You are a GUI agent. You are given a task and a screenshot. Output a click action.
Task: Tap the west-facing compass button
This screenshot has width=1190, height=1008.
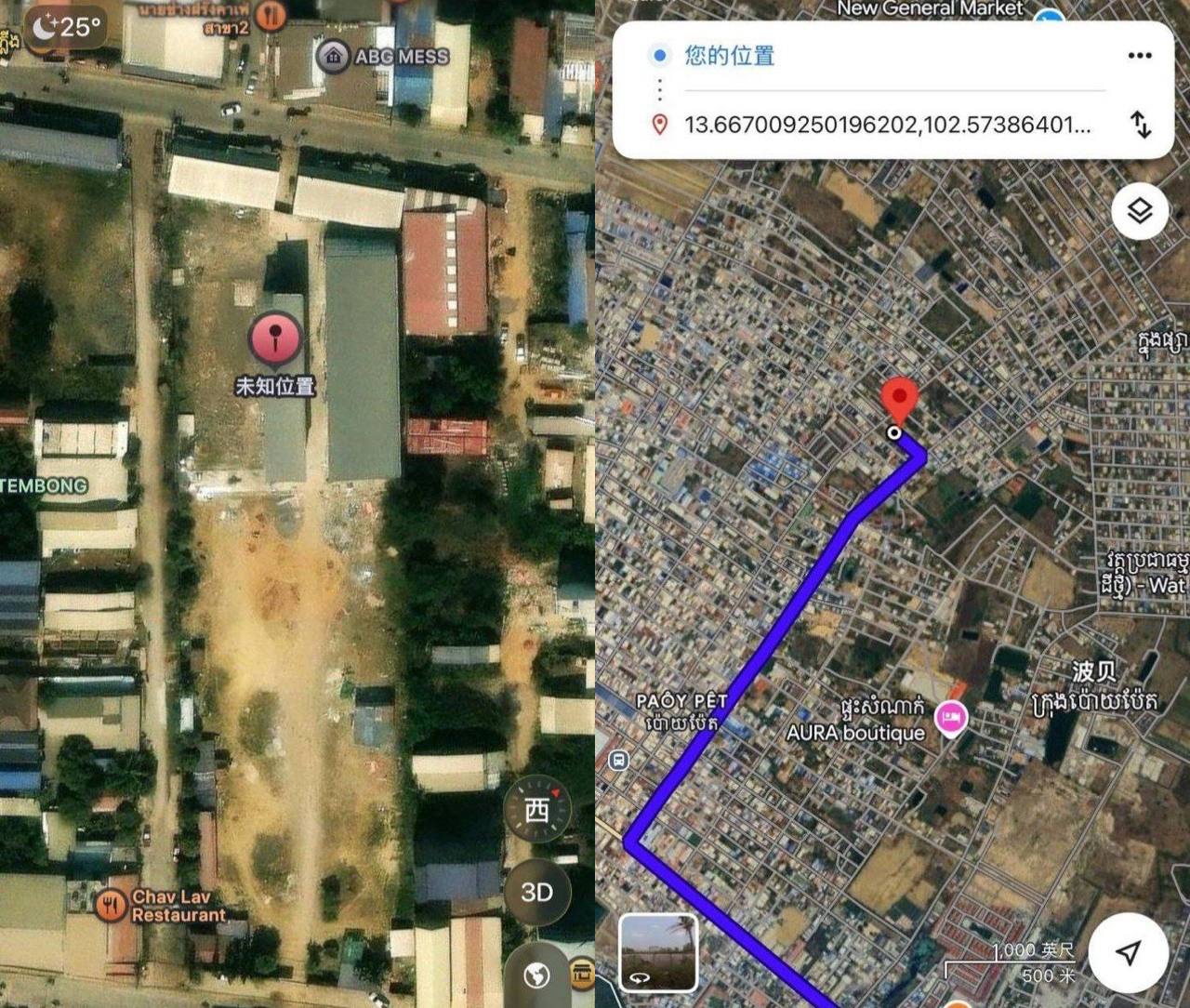(x=537, y=810)
